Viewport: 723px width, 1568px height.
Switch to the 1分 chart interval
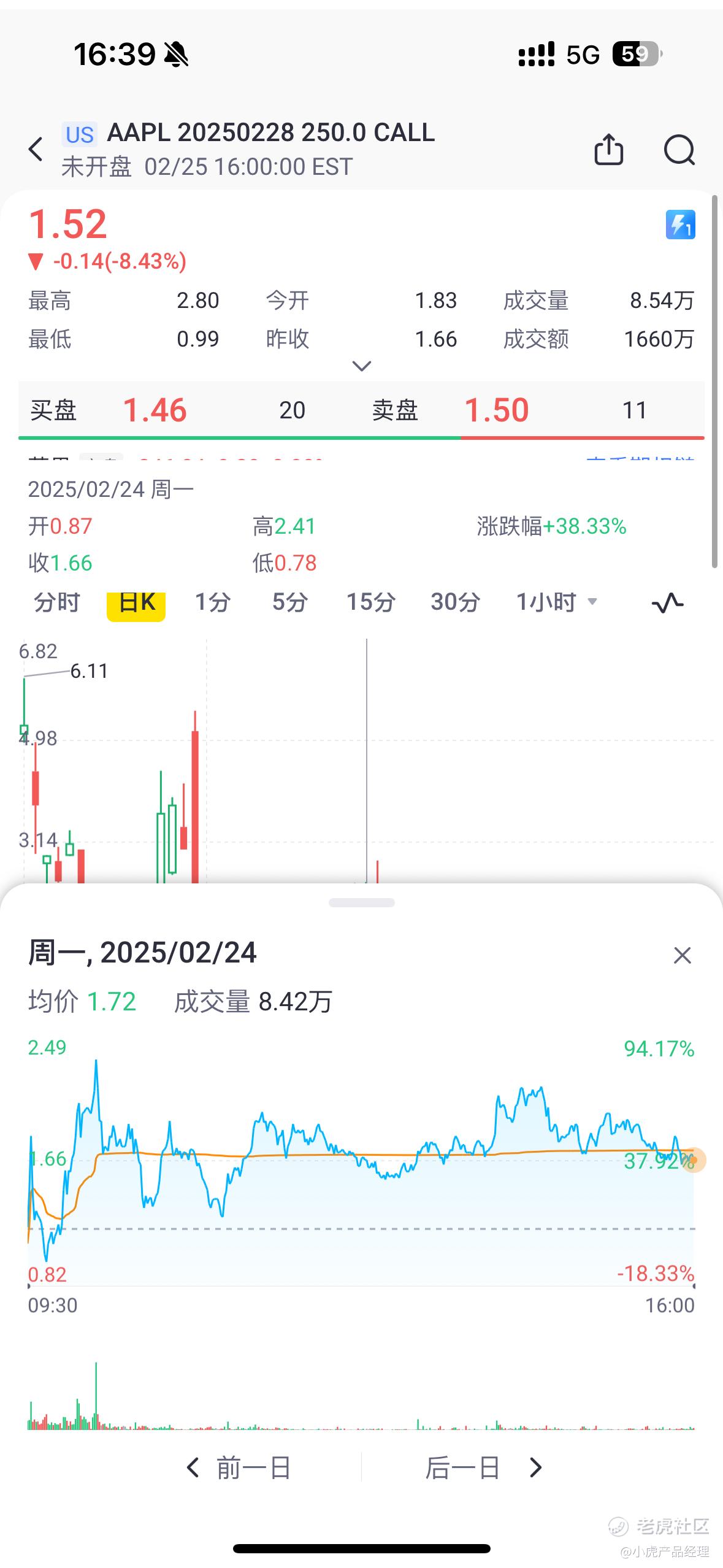(x=212, y=602)
